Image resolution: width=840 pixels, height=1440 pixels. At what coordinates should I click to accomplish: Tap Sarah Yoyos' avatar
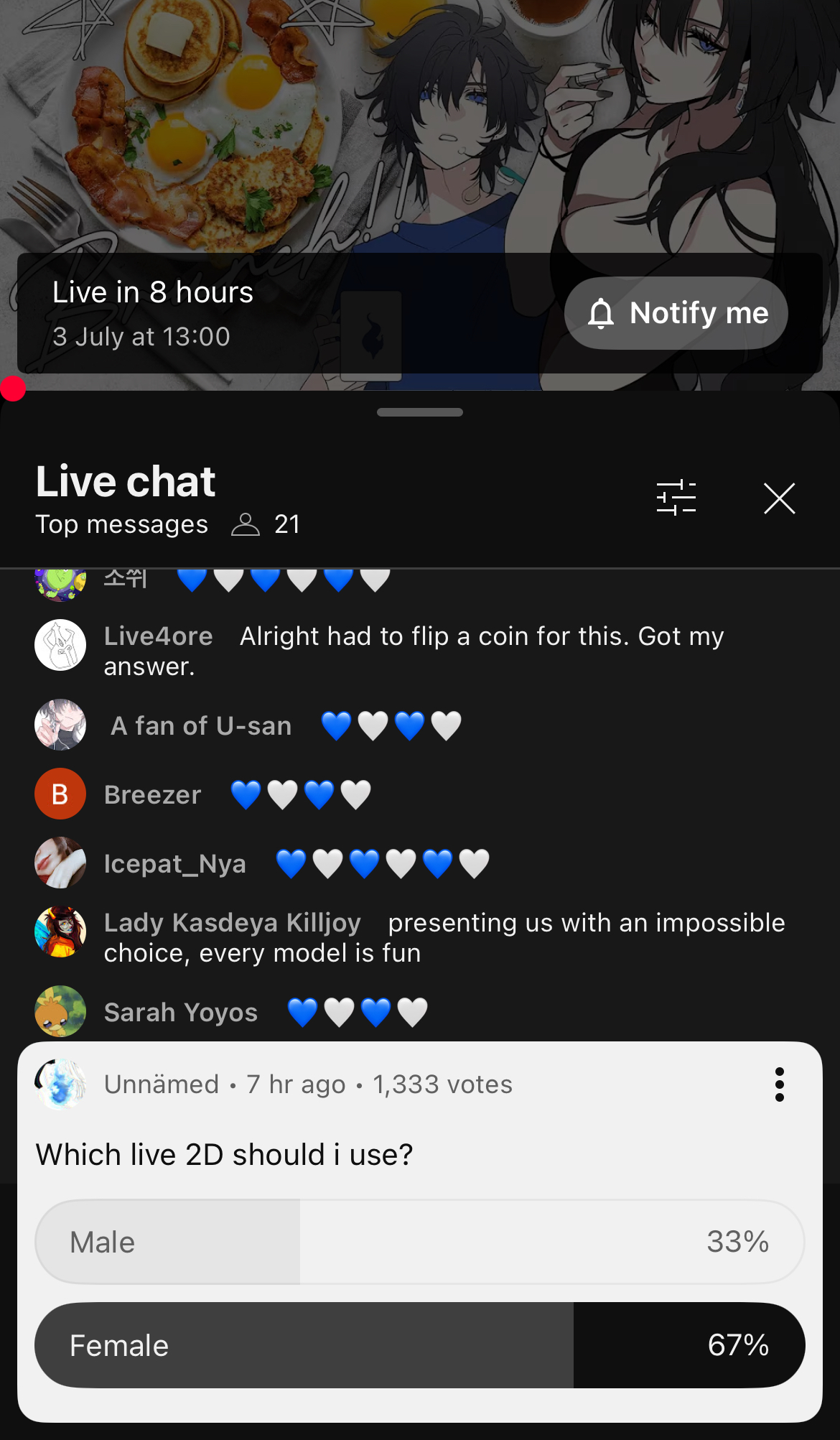[x=60, y=1011]
